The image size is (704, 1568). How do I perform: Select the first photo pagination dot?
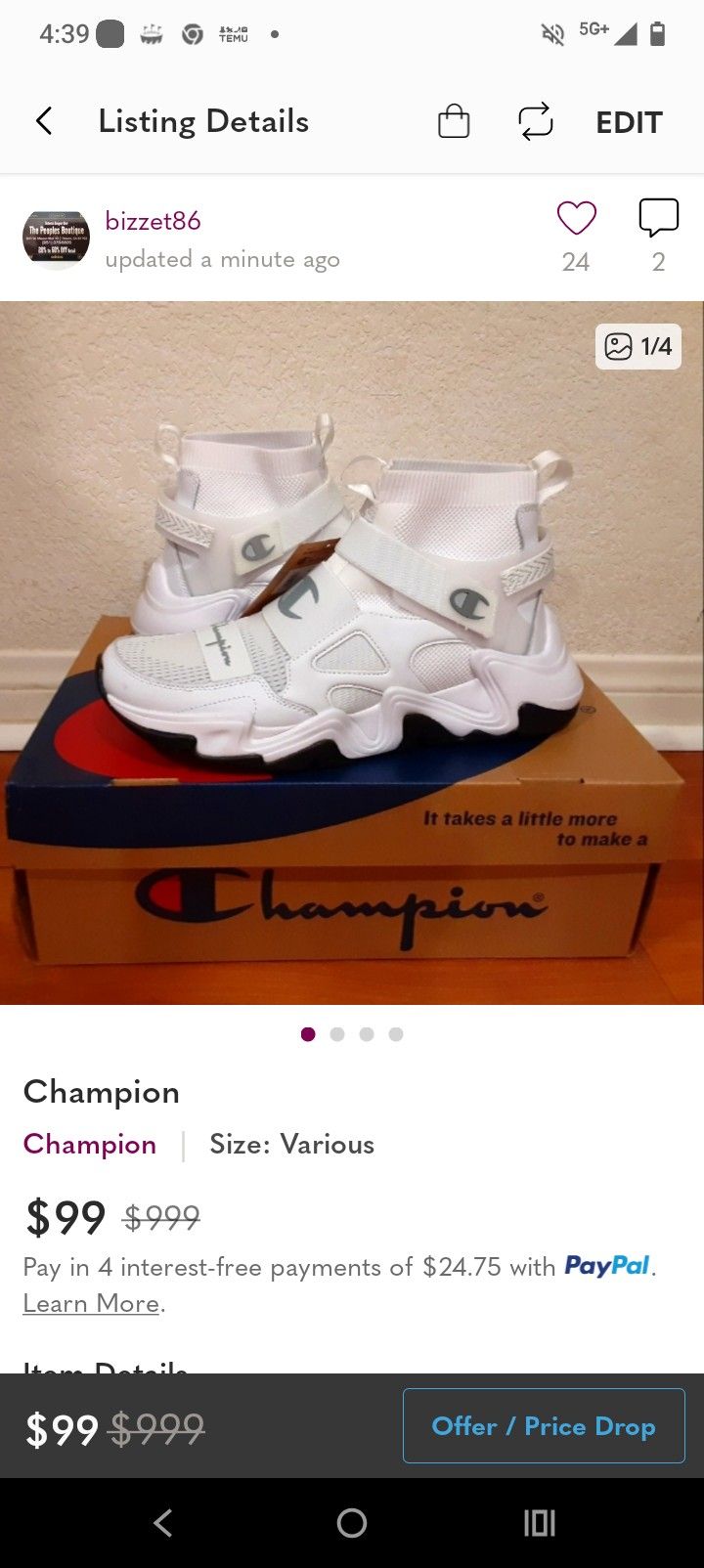coord(308,1033)
